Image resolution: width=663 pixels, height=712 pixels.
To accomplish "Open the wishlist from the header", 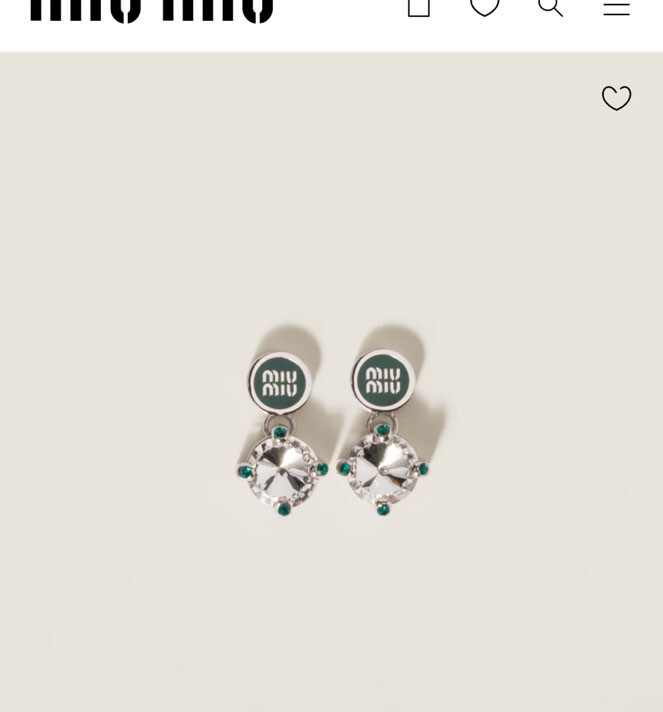I will (485, 8).
